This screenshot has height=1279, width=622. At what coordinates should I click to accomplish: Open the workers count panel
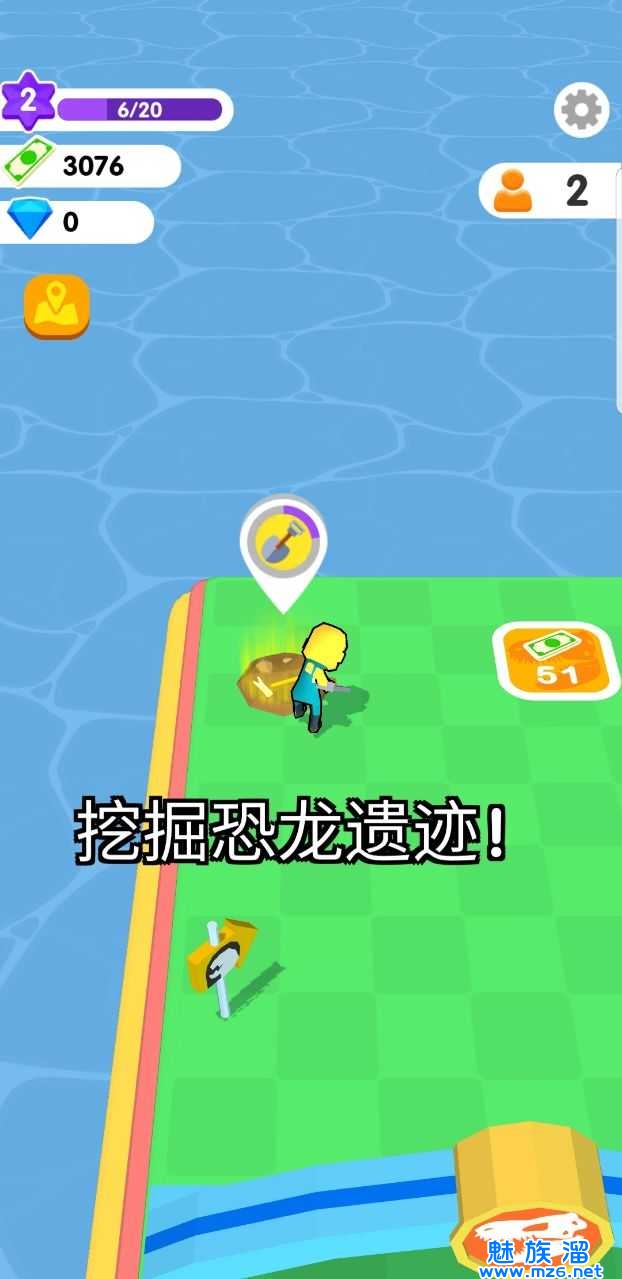(x=550, y=190)
